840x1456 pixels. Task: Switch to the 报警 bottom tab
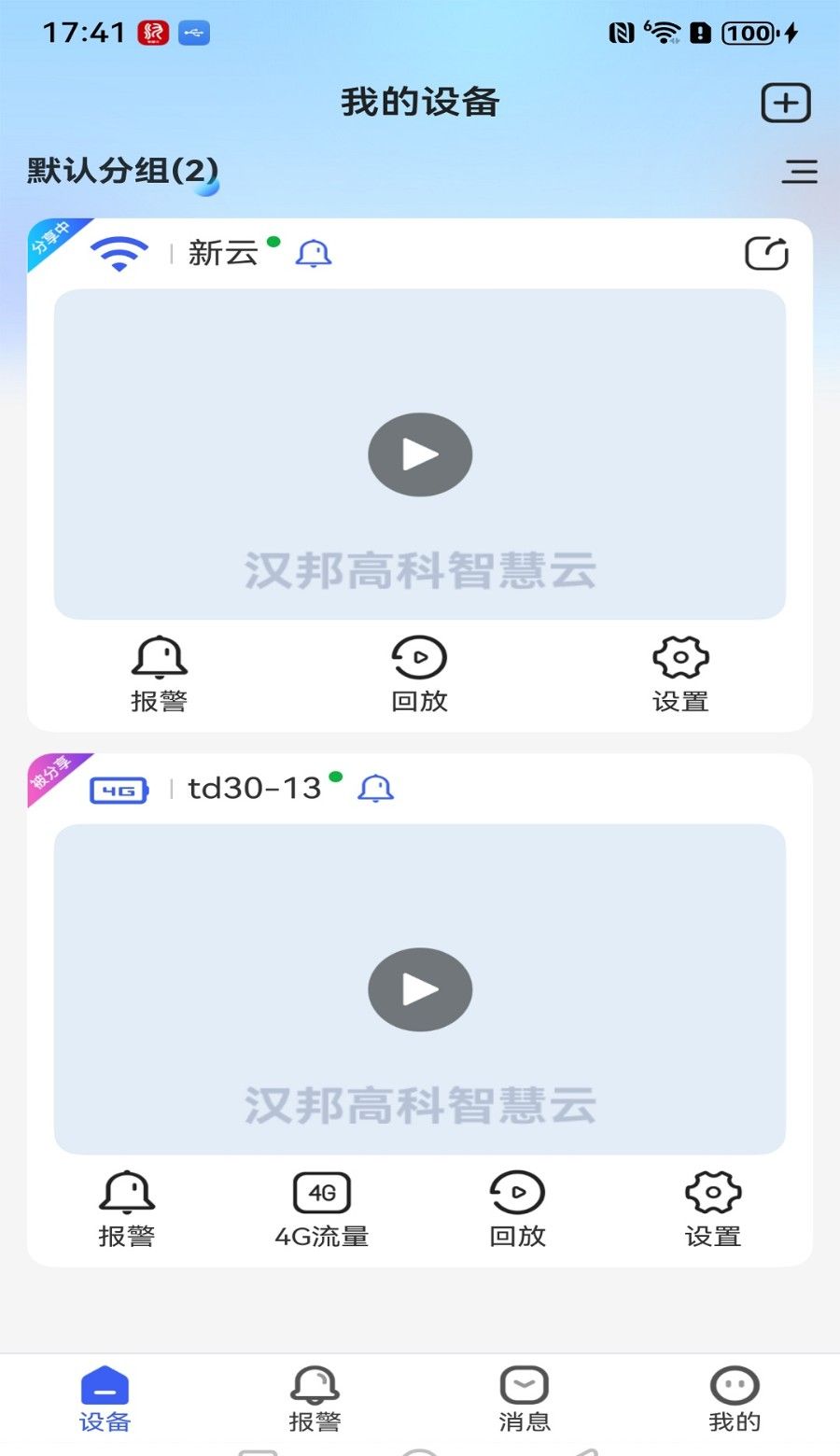point(315,1398)
